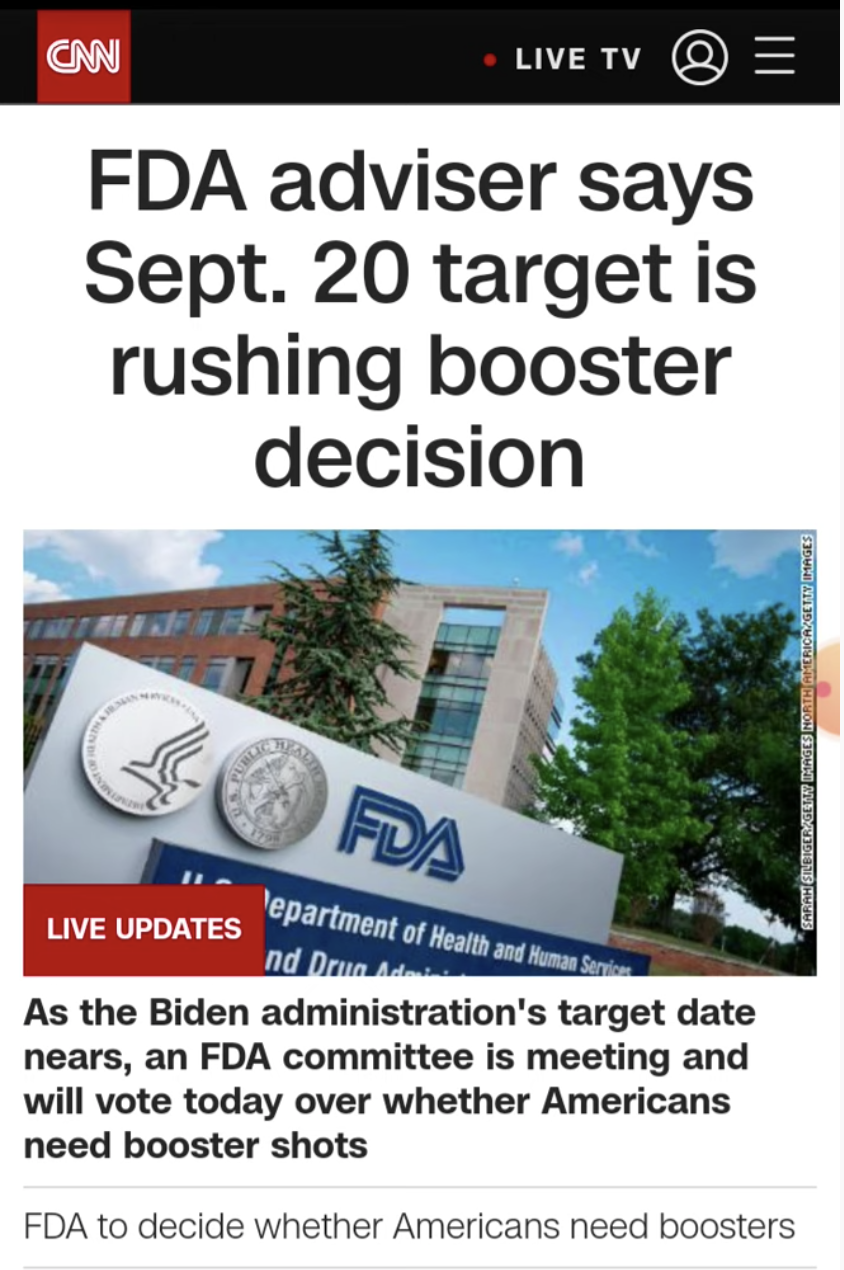Open 'FDA to decide whether Americans need boosters'
844x1270 pixels.
click(x=408, y=1225)
